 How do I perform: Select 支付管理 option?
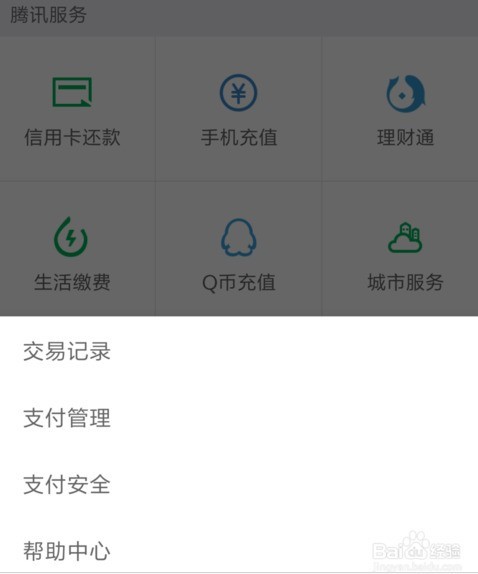coord(239,418)
